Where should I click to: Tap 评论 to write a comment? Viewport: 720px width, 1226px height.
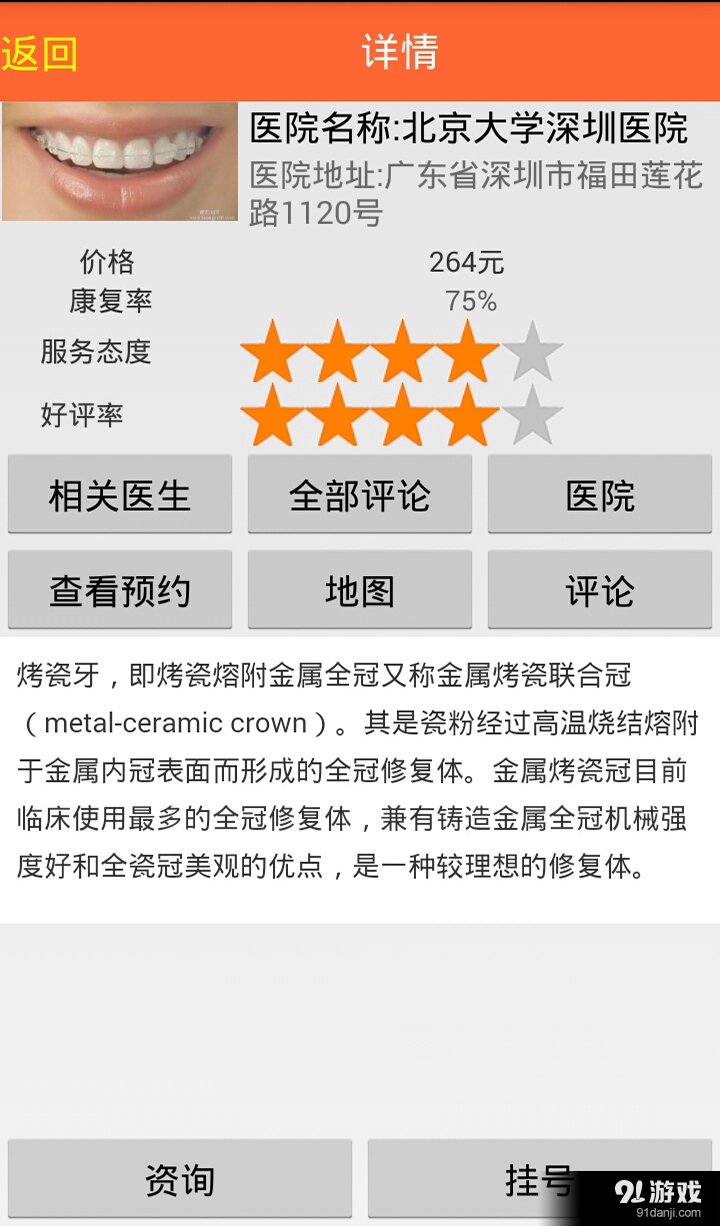coord(599,588)
